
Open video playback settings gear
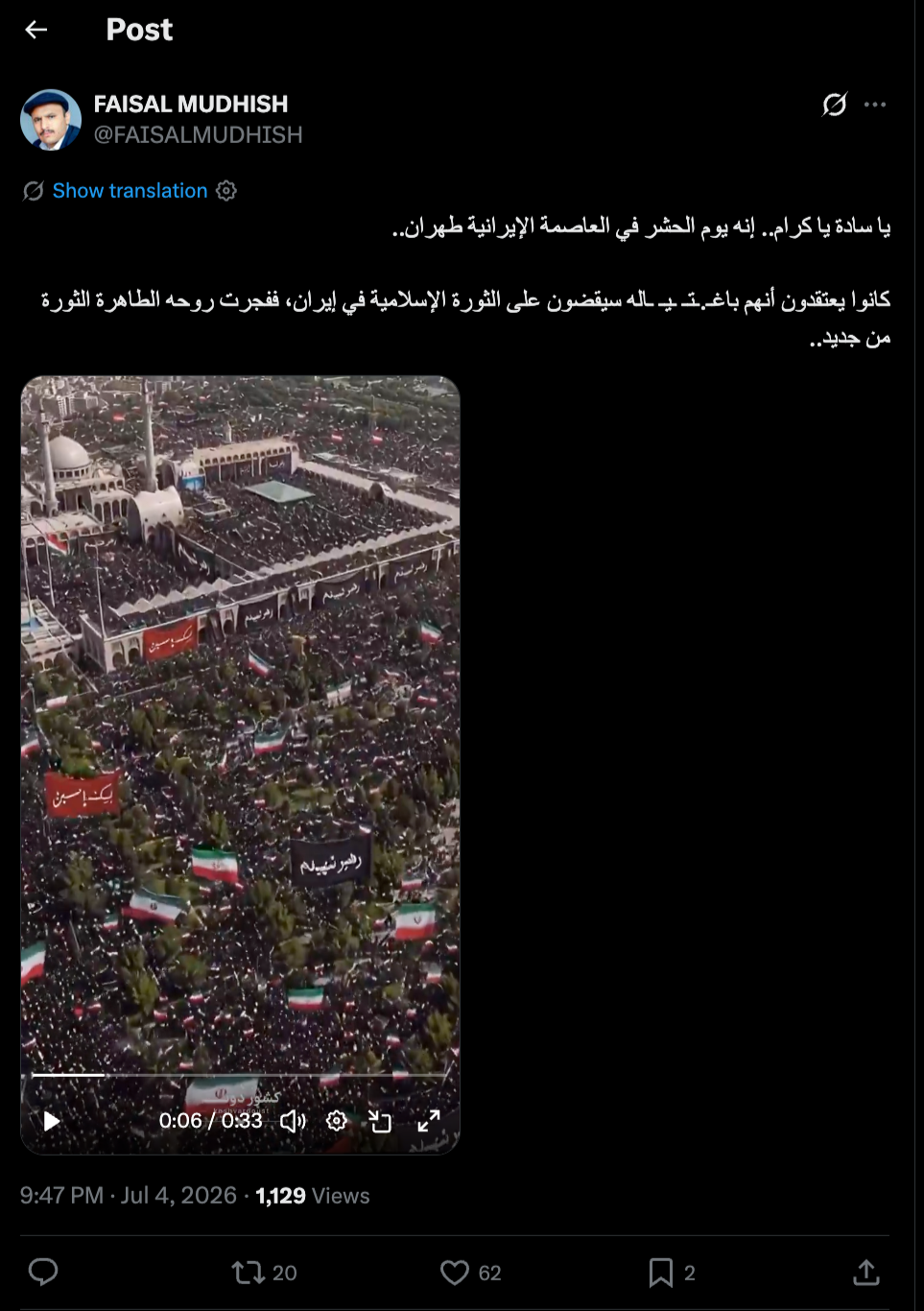click(x=337, y=1120)
